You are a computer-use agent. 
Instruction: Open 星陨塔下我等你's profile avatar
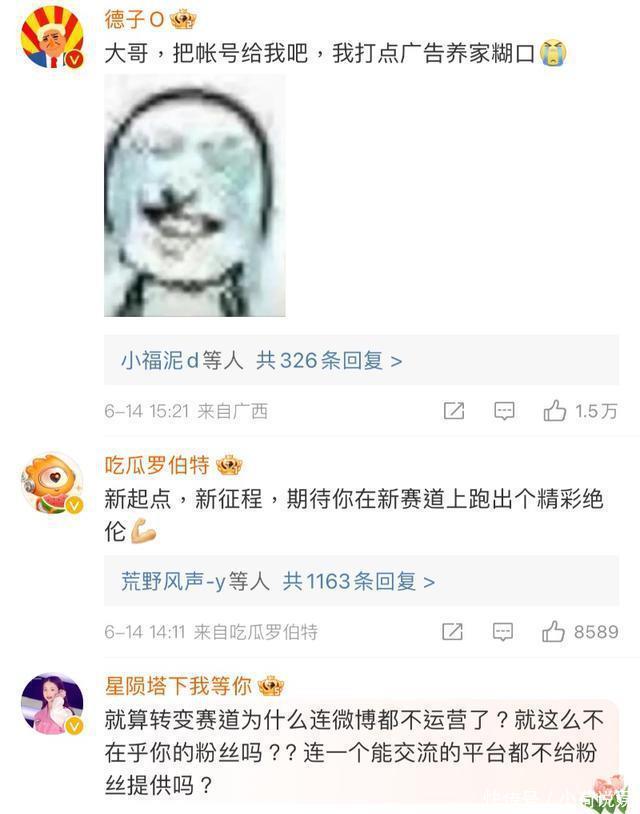tap(51, 703)
